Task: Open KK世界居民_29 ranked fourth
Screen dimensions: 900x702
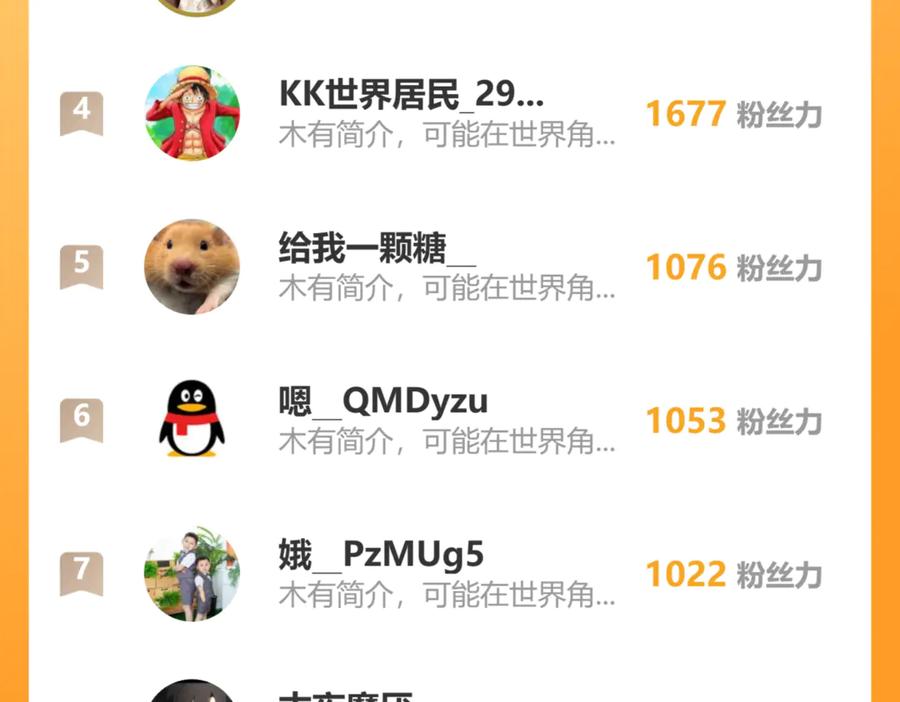Action: pyautogui.click(x=411, y=96)
